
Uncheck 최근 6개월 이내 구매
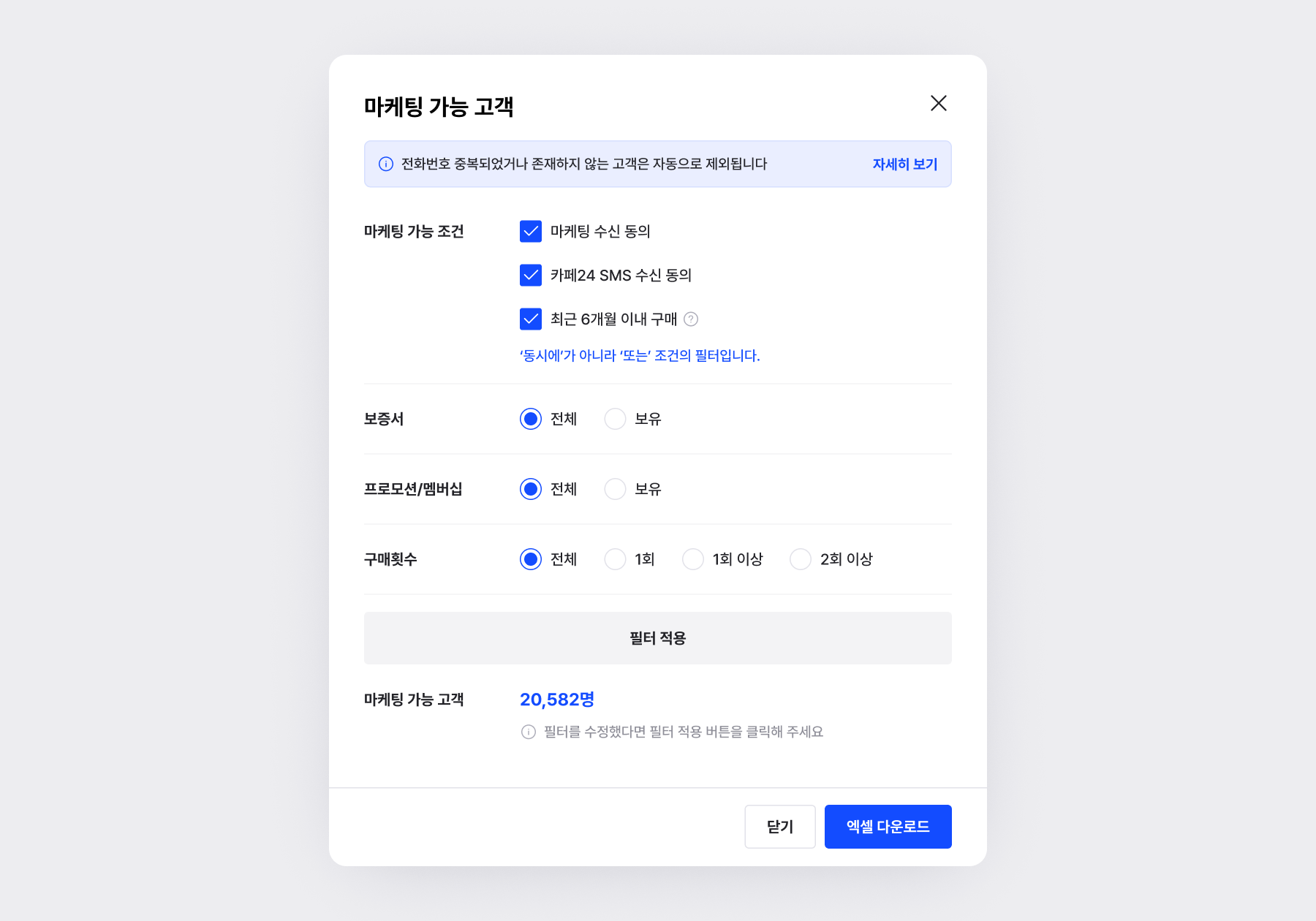click(531, 319)
